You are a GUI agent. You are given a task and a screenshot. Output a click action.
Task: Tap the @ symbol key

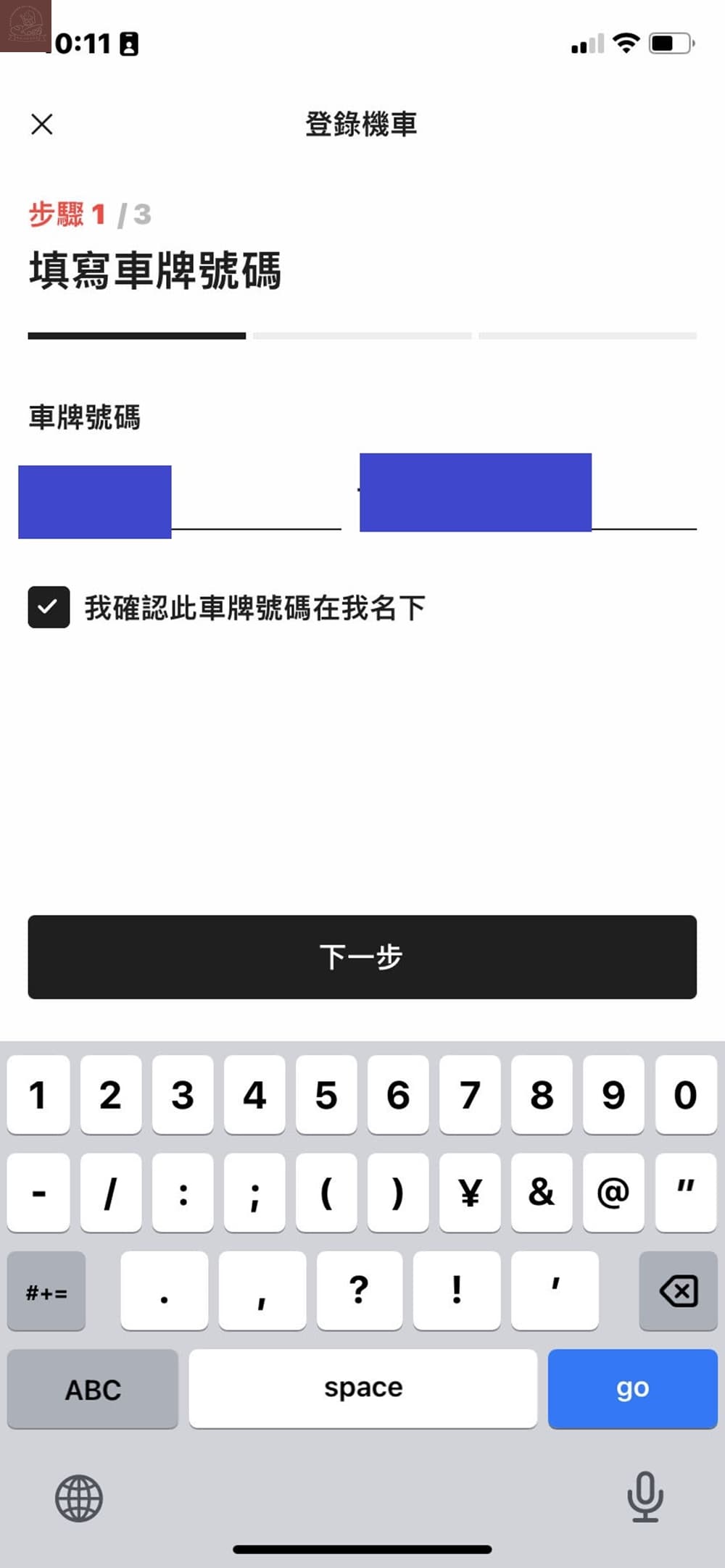point(613,1193)
